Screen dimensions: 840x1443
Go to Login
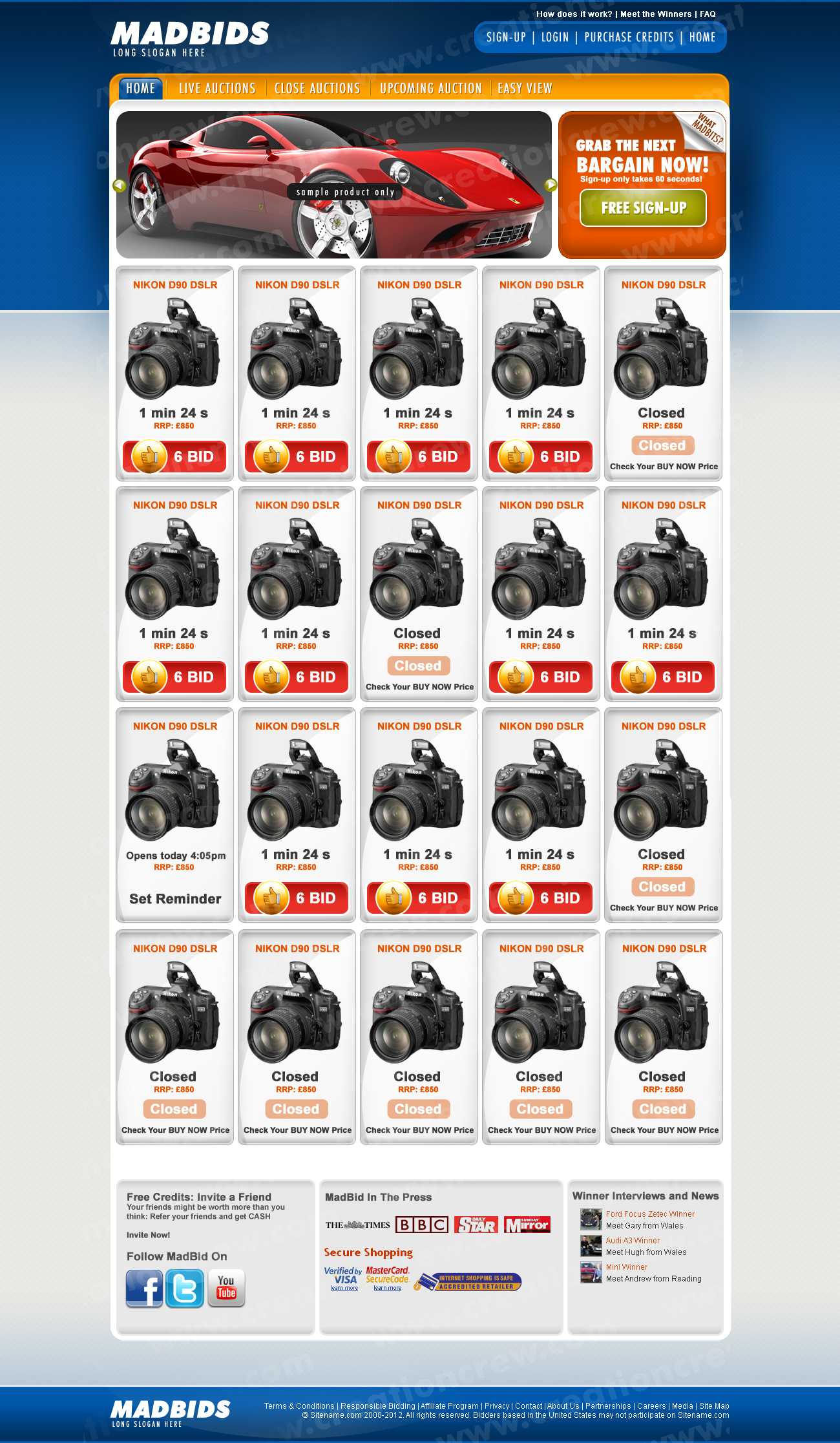coord(555,37)
